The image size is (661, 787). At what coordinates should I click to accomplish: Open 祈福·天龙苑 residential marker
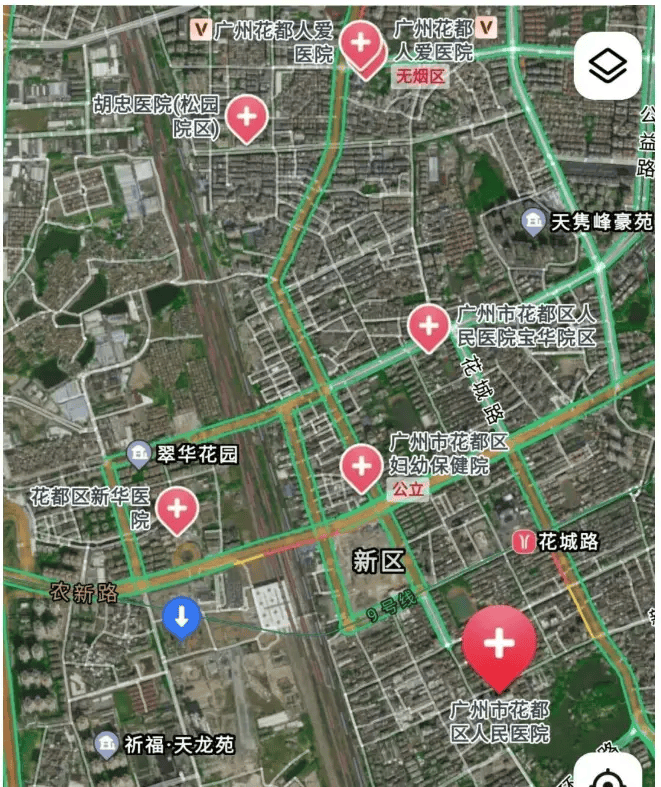106,744
